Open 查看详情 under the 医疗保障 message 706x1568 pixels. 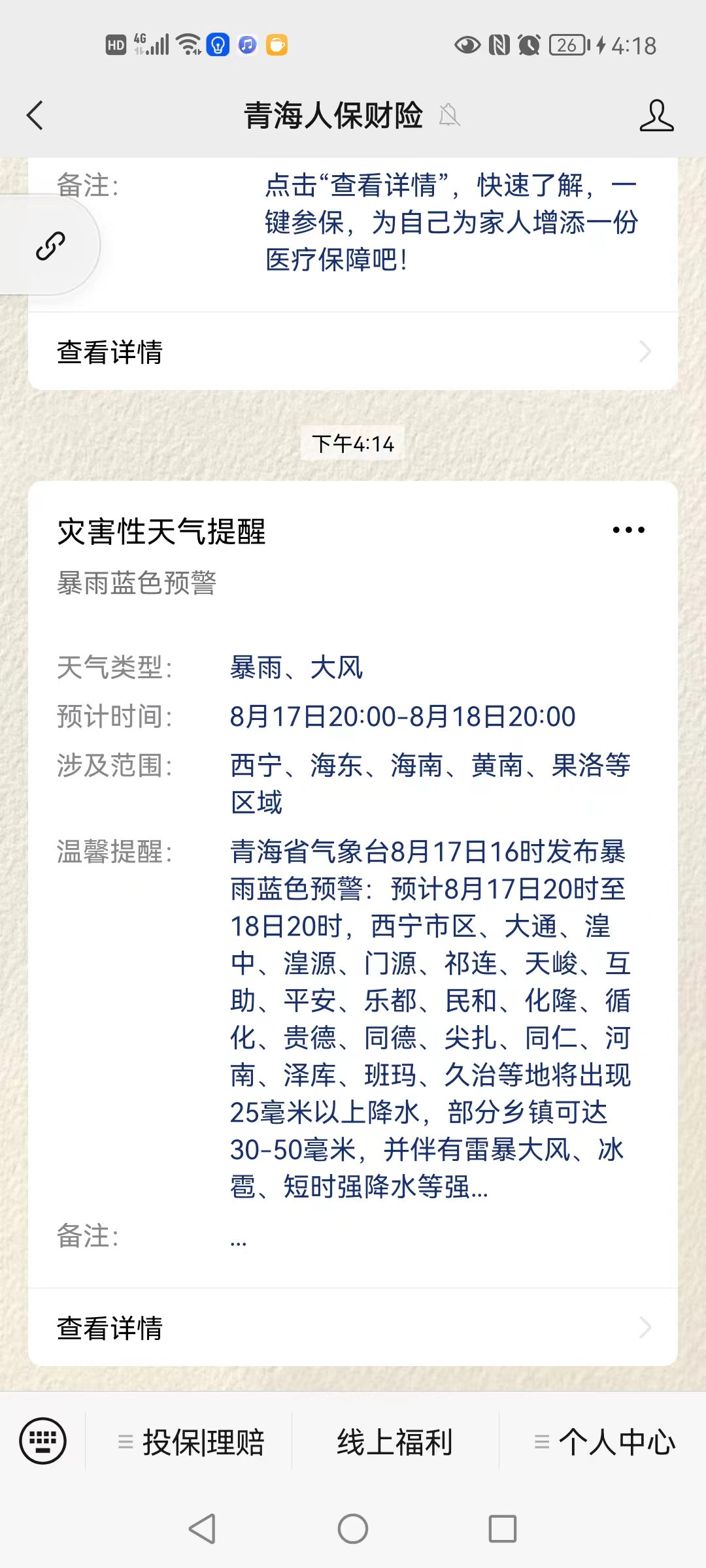coord(353,351)
